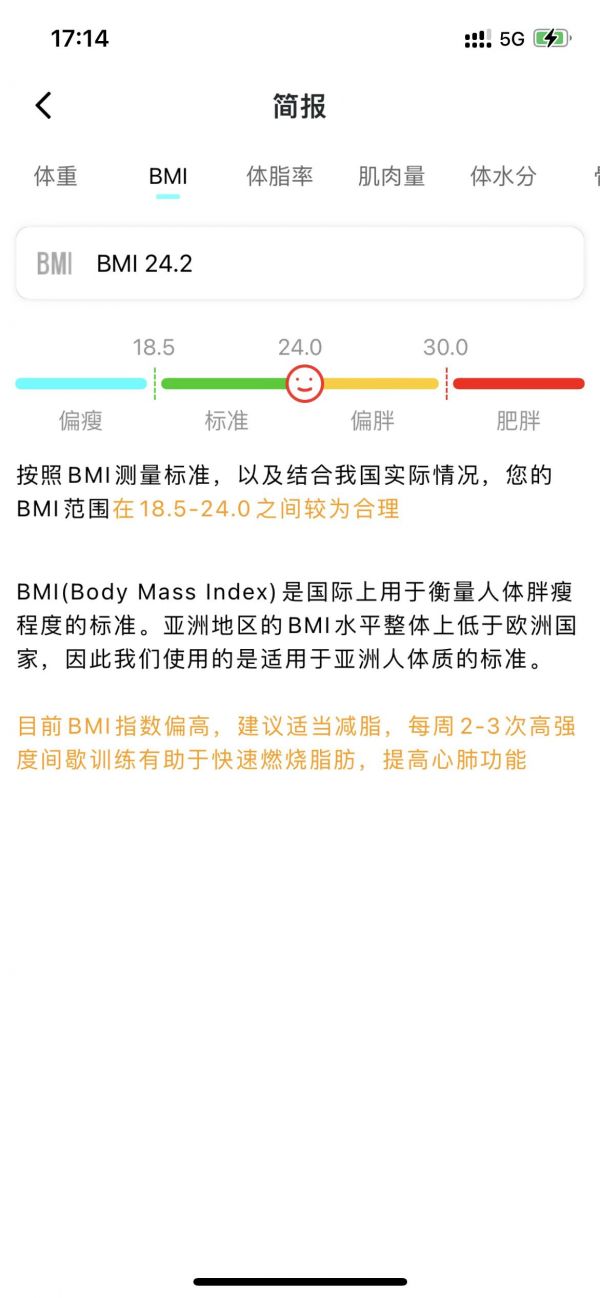The image size is (600, 1298).
Task: Open the 肌肉量 tab
Action: tap(392, 177)
